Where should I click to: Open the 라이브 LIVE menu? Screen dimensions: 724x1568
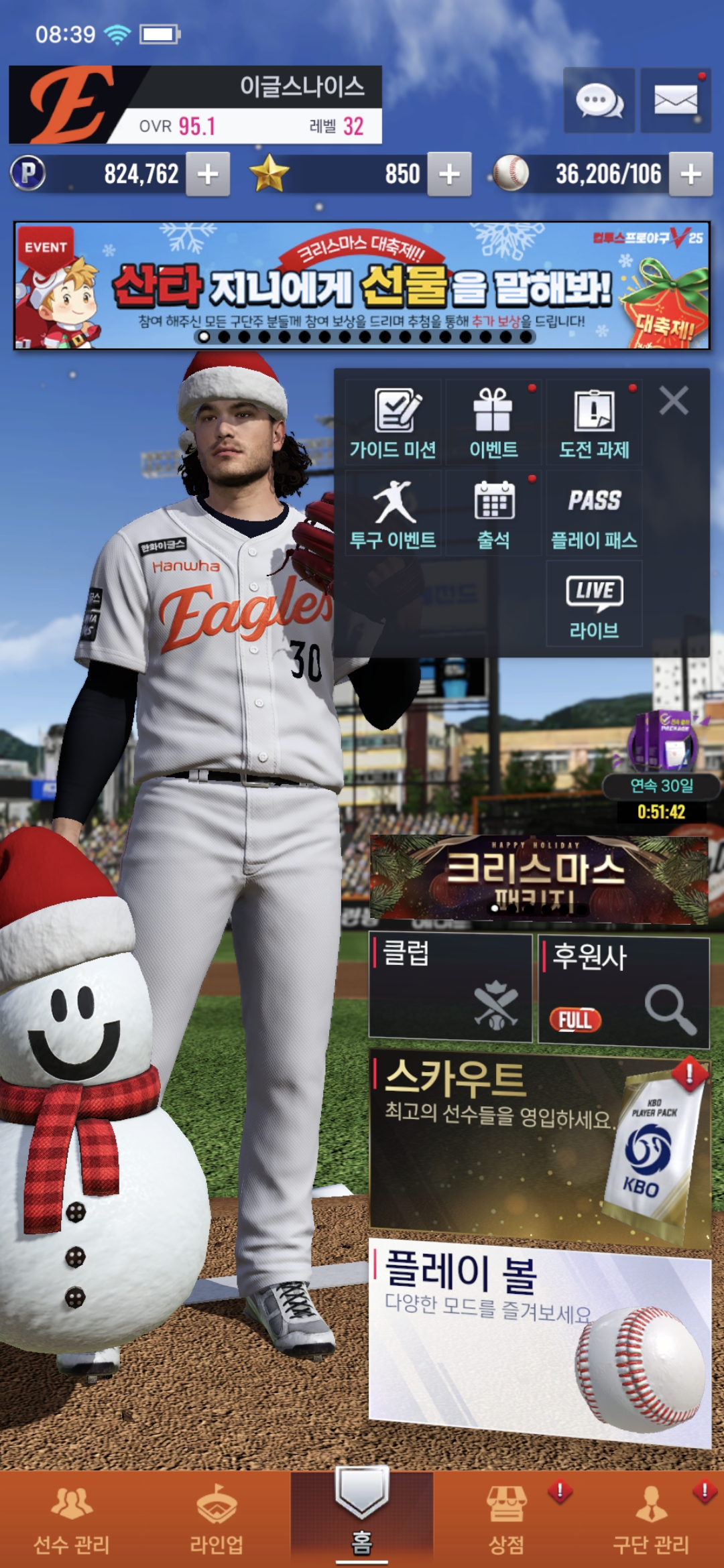pyautogui.click(x=594, y=604)
